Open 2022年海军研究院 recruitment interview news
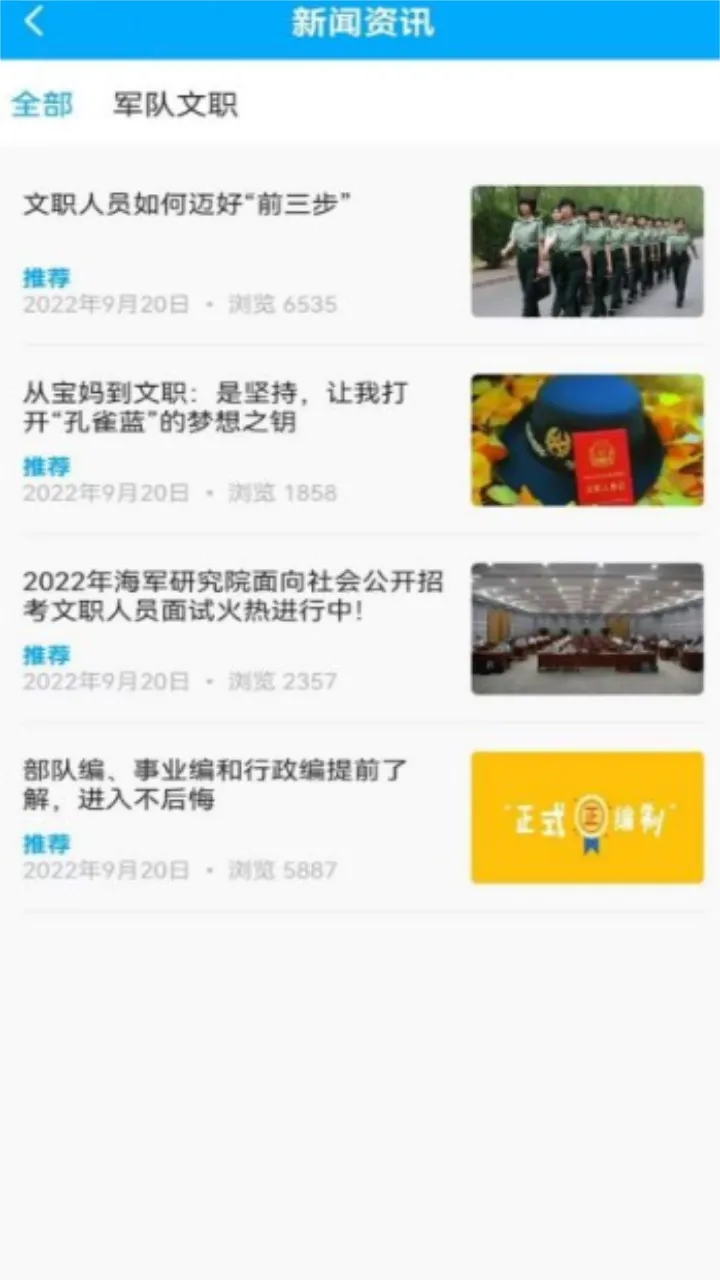 [x=232, y=596]
